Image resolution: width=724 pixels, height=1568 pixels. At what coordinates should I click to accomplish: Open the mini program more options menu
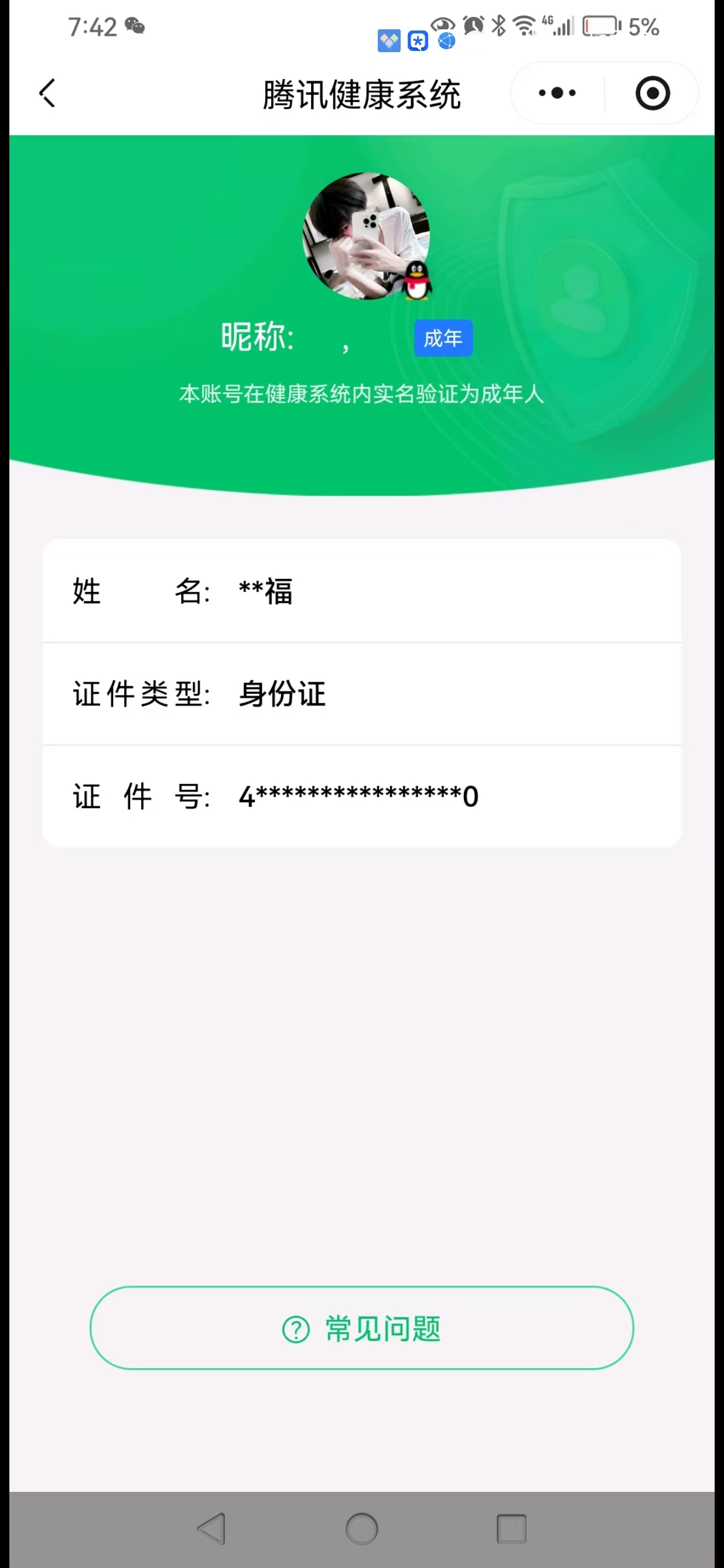556,93
